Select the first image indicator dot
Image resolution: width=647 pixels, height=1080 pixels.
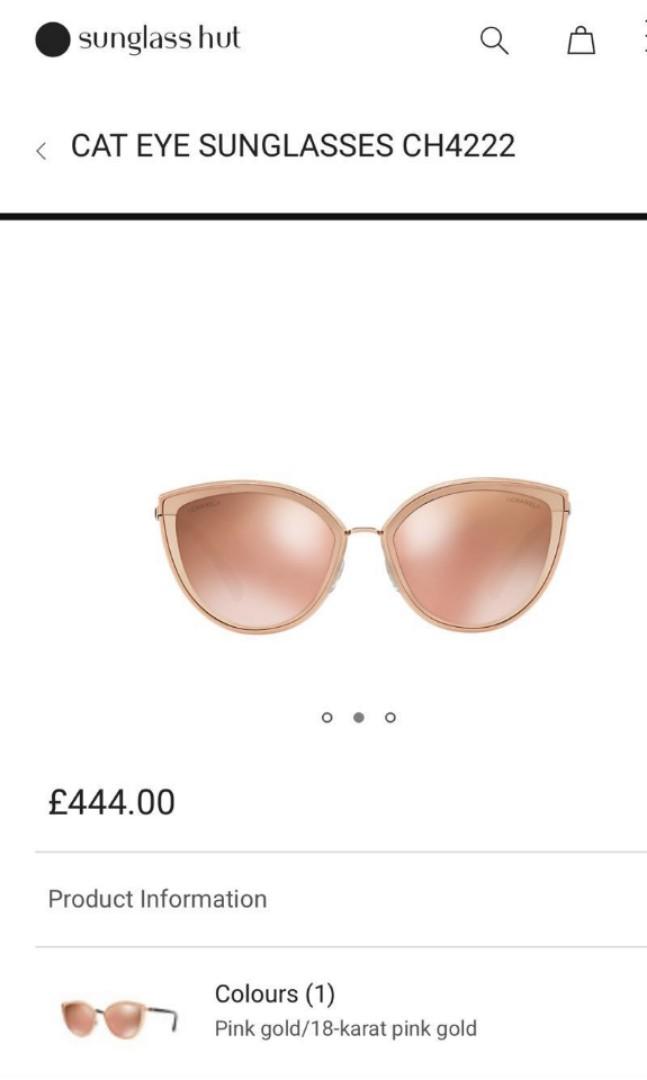[x=326, y=717]
